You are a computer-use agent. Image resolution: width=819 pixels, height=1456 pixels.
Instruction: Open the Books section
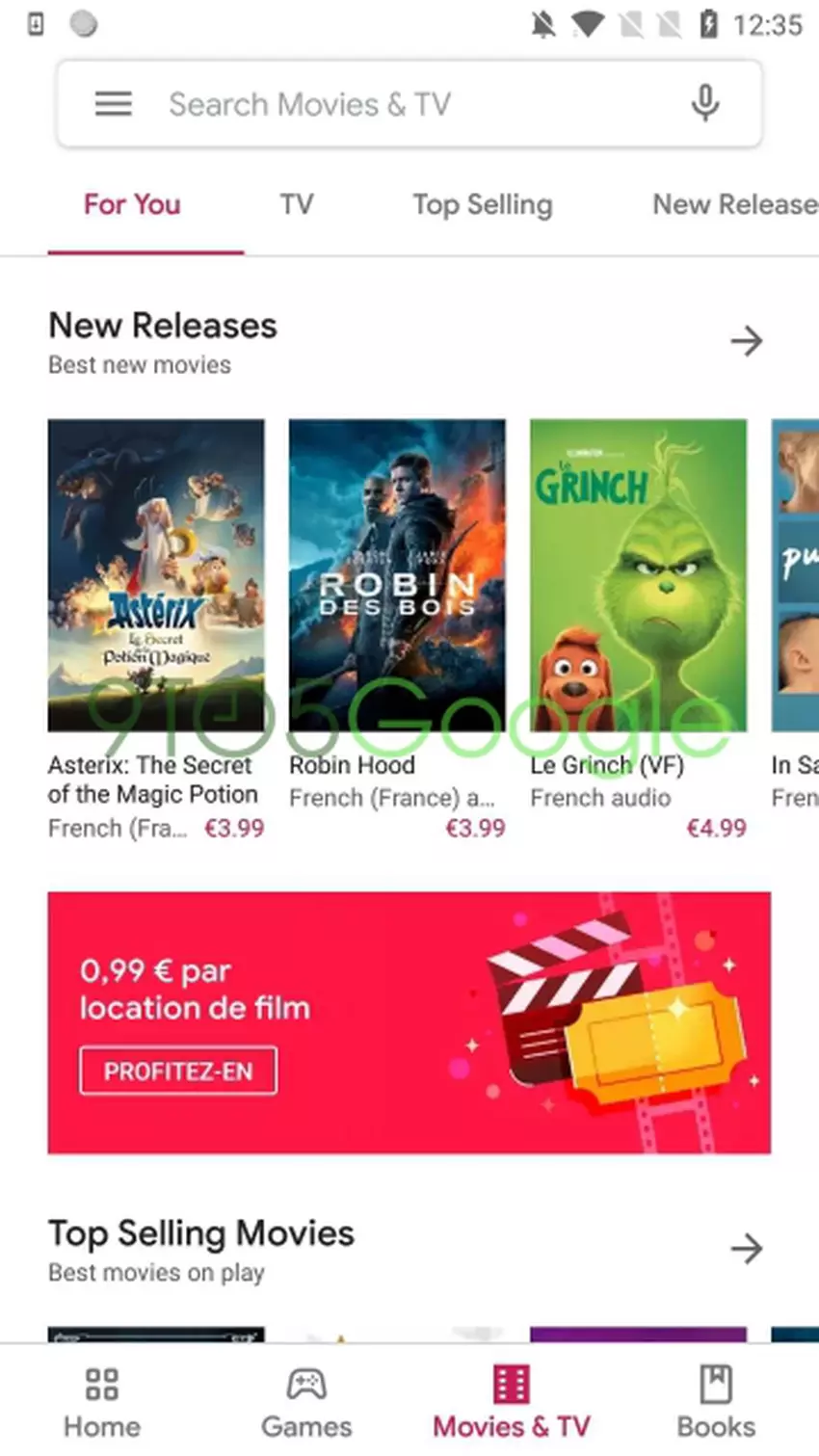tap(715, 1401)
